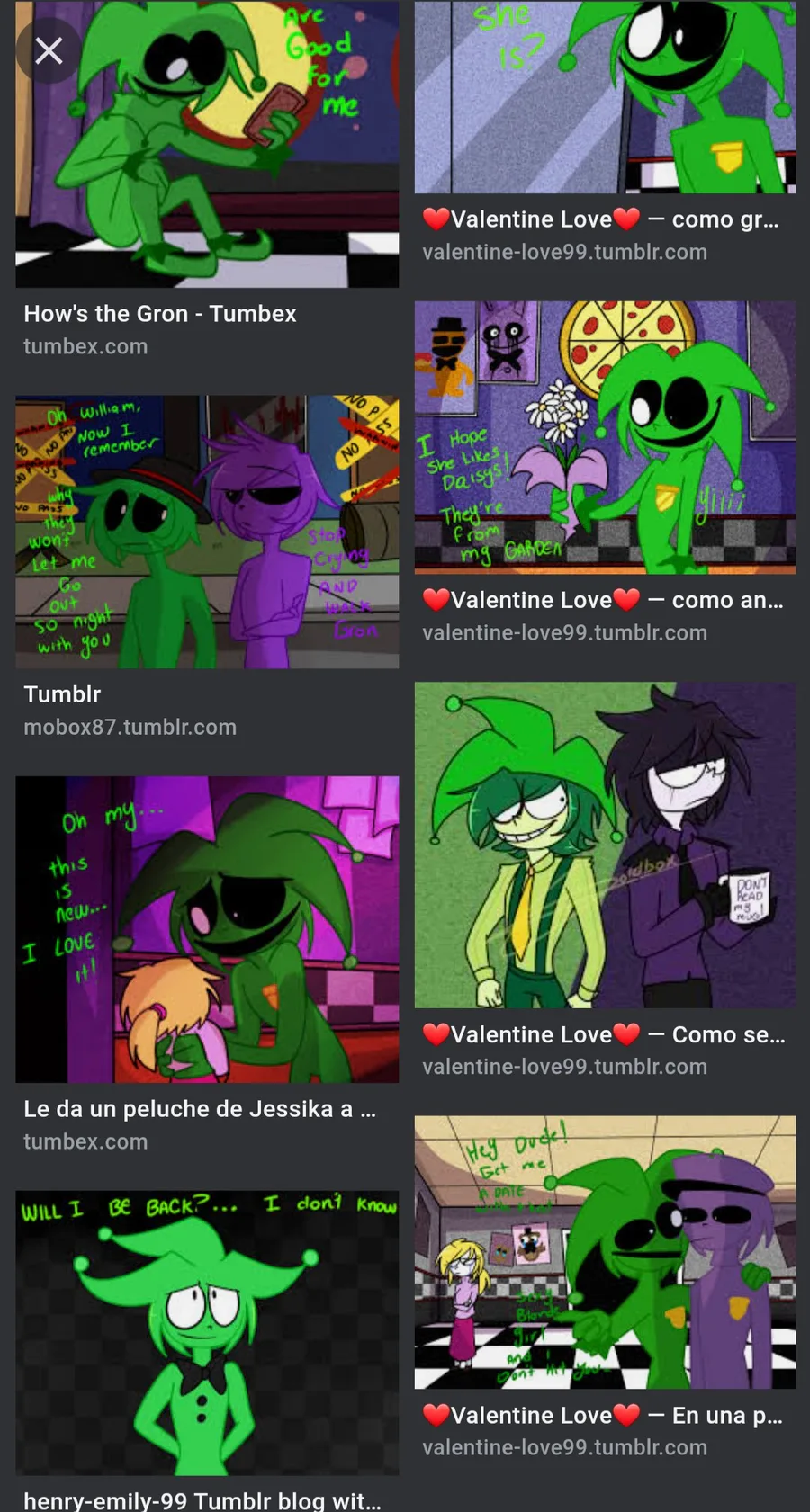Open the Valentine Love 'como an...' daisies image
Image resolution: width=810 pixels, height=1512 pixels.
pos(605,437)
